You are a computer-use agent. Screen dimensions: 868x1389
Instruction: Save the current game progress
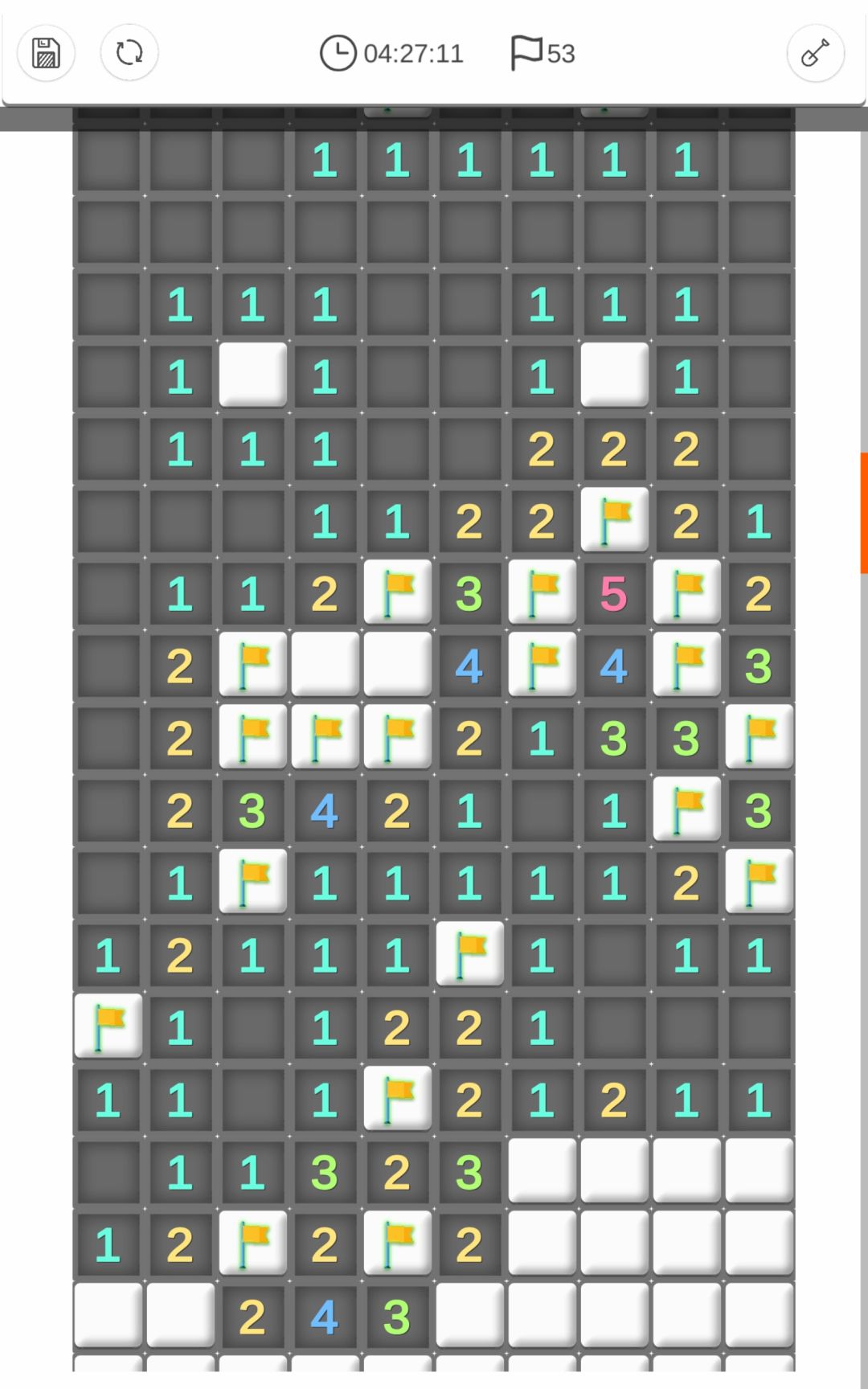coord(45,53)
